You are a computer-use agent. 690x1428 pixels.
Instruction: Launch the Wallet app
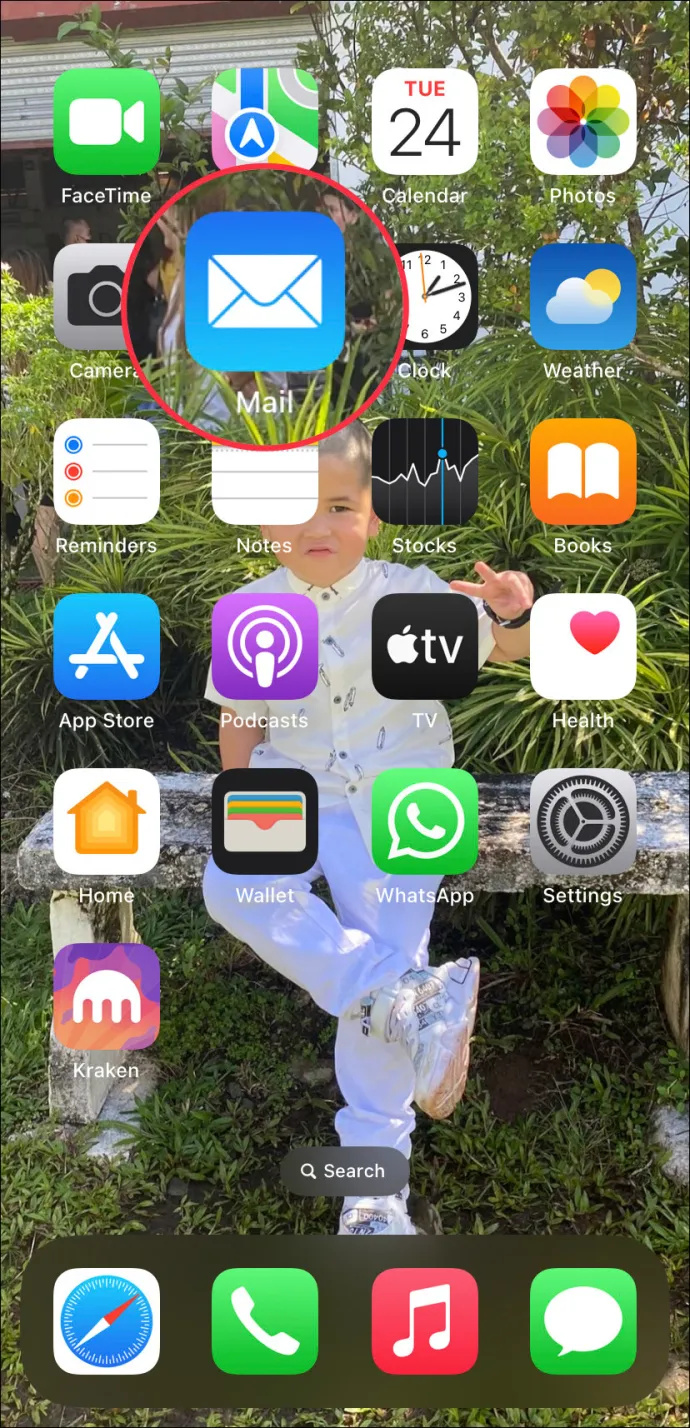click(x=265, y=821)
